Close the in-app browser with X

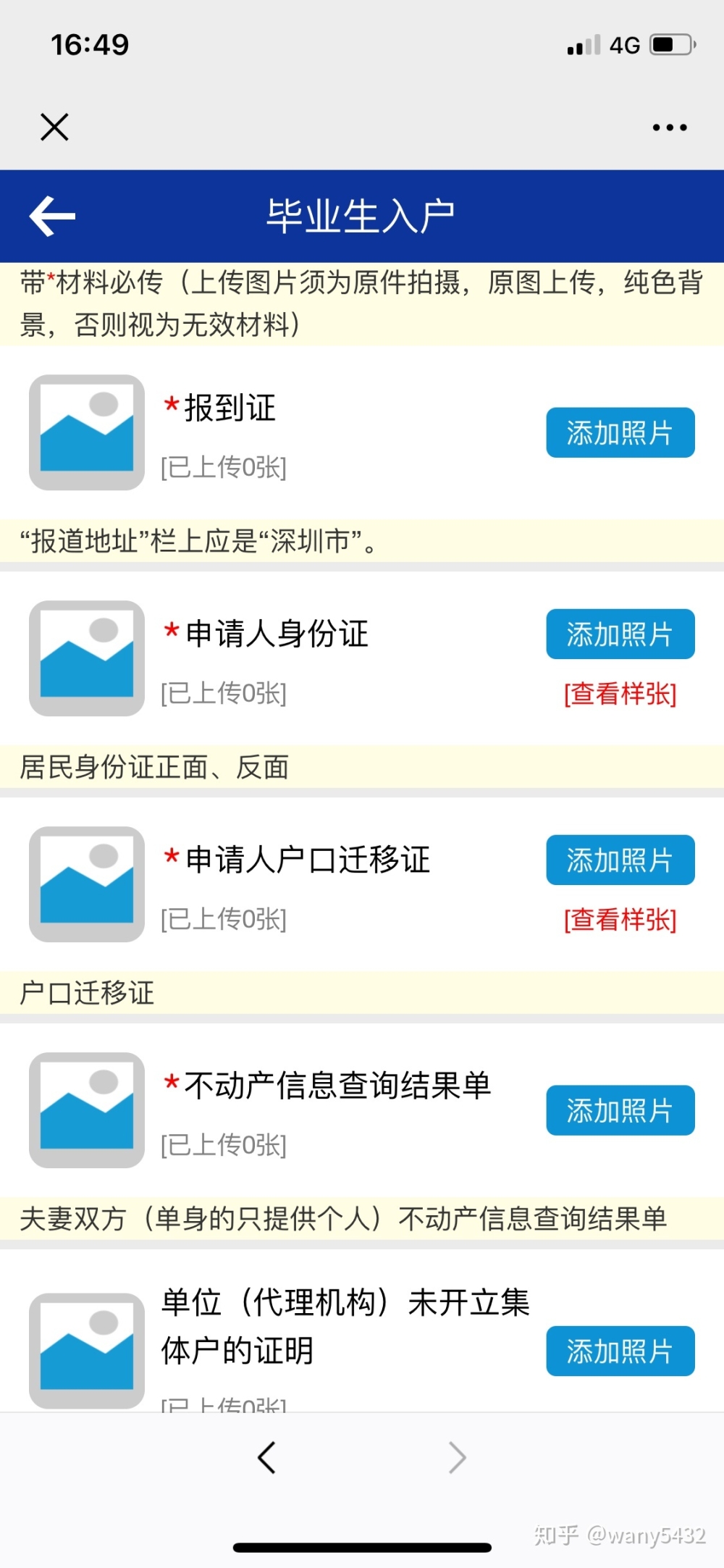pyautogui.click(x=54, y=127)
